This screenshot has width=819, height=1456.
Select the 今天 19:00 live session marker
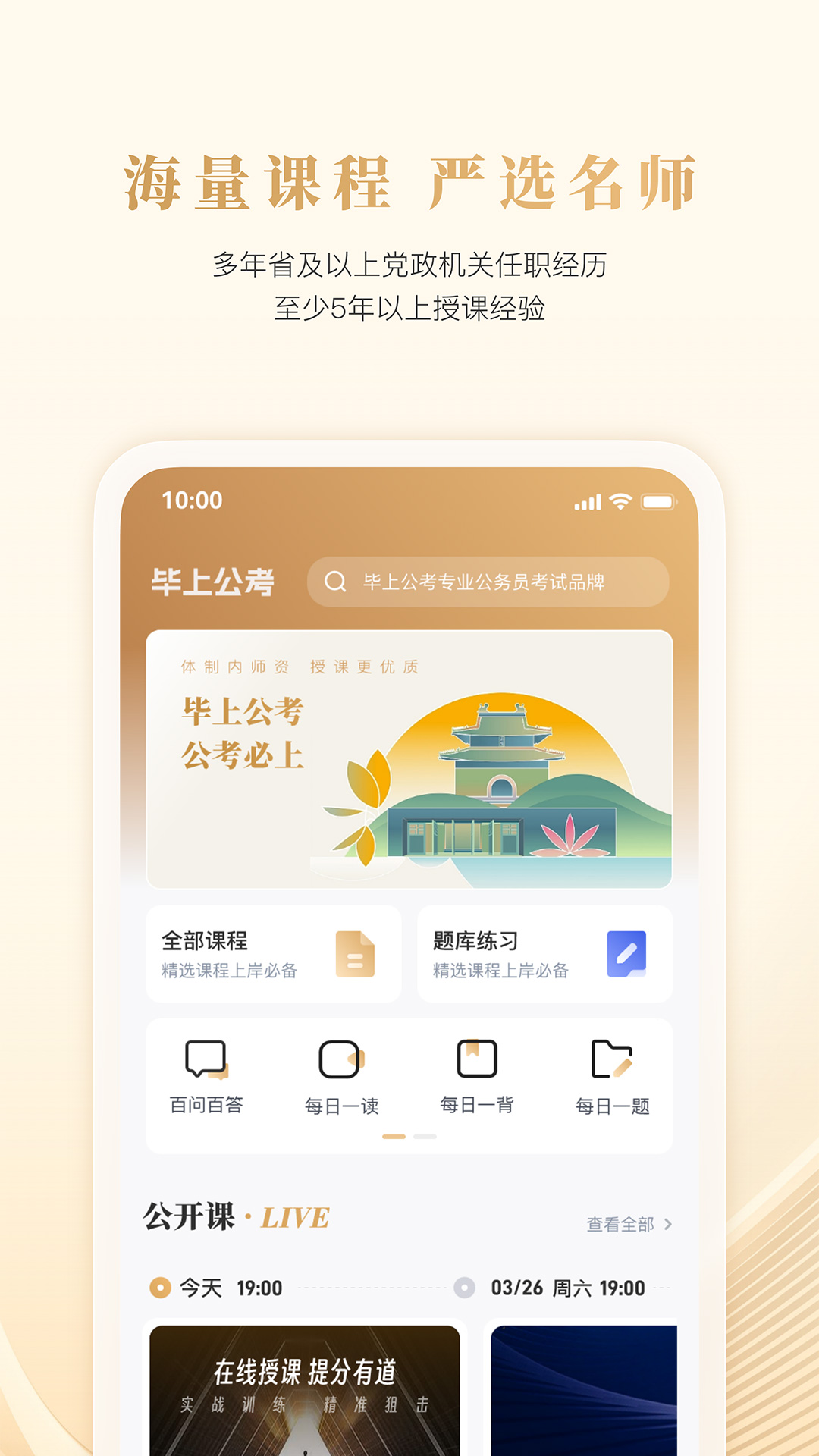click(x=160, y=1287)
